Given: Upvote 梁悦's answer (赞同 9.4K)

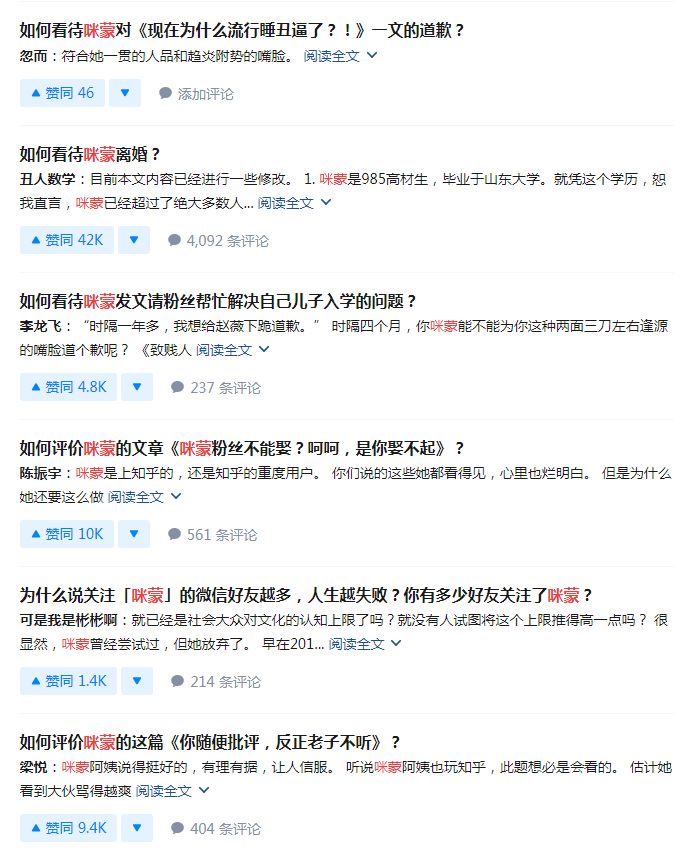Looking at the screenshot, I should point(68,828).
